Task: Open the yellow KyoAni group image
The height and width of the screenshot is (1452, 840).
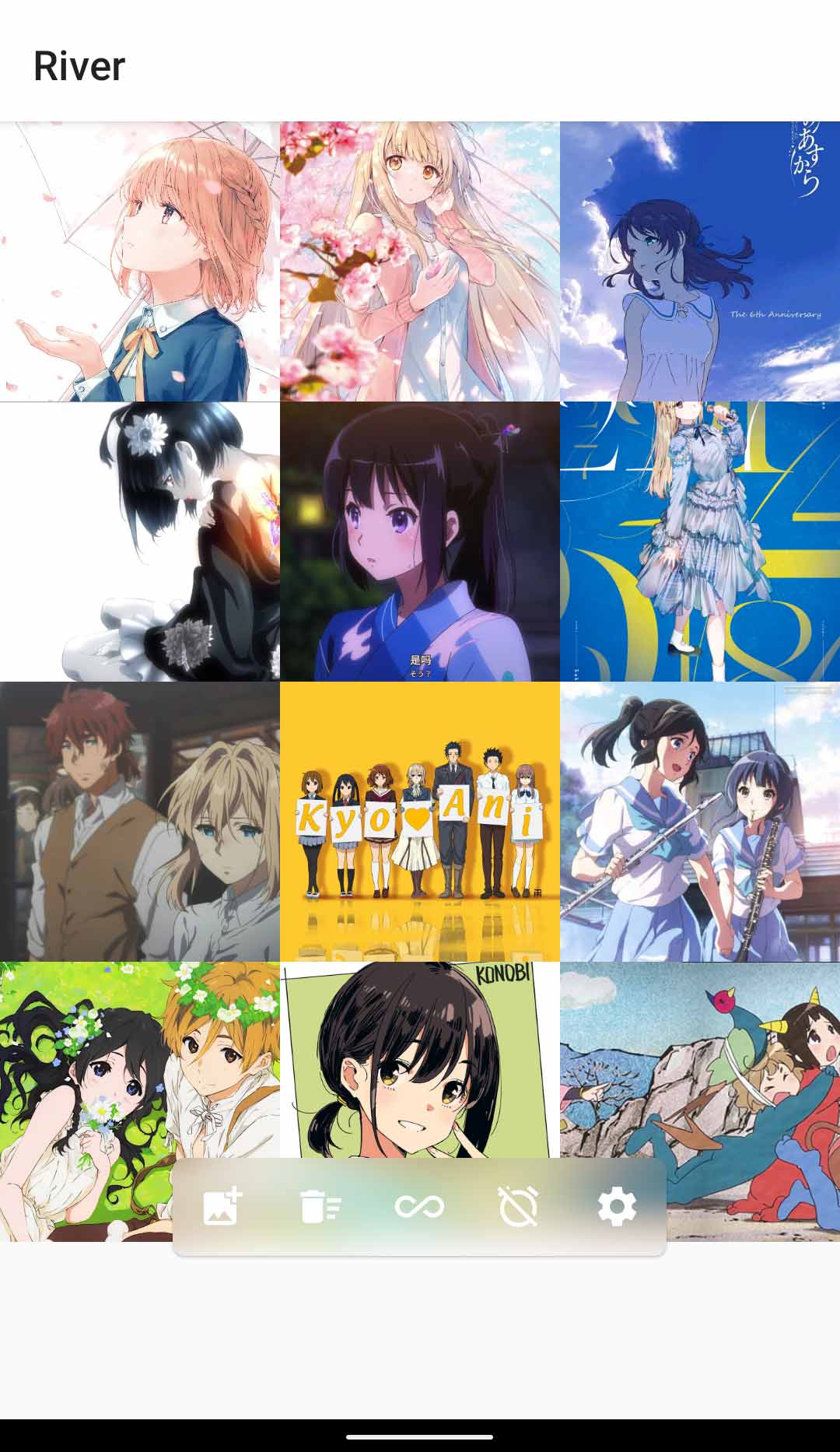Action: coord(420,822)
